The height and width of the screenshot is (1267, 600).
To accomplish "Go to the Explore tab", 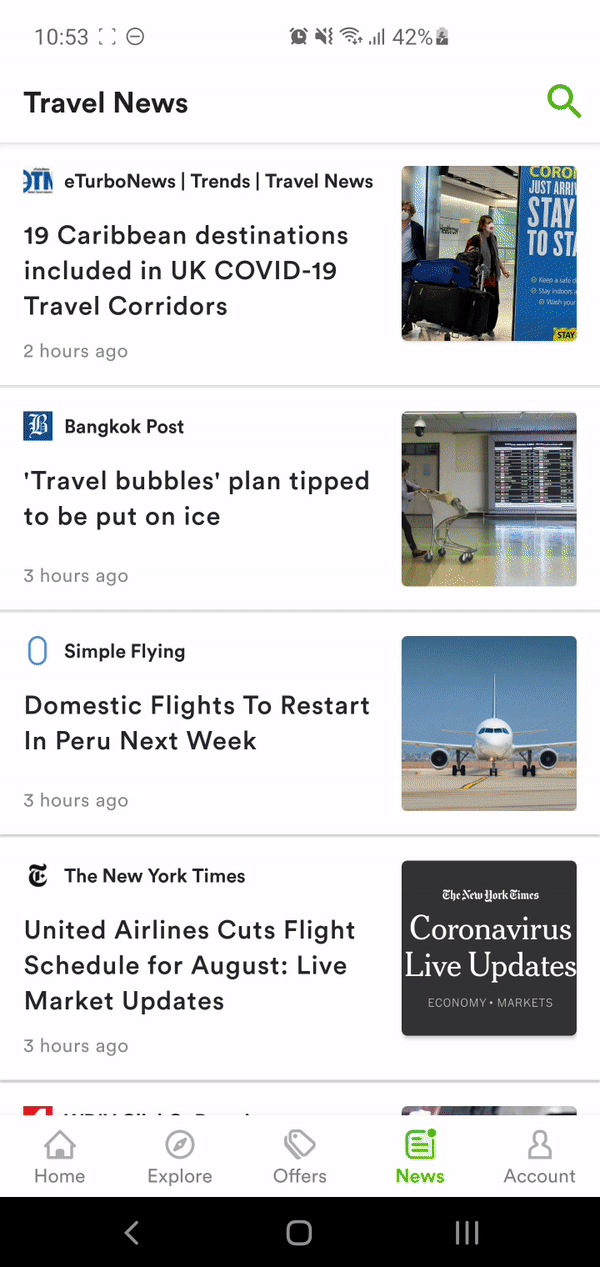I will coord(180,1156).
